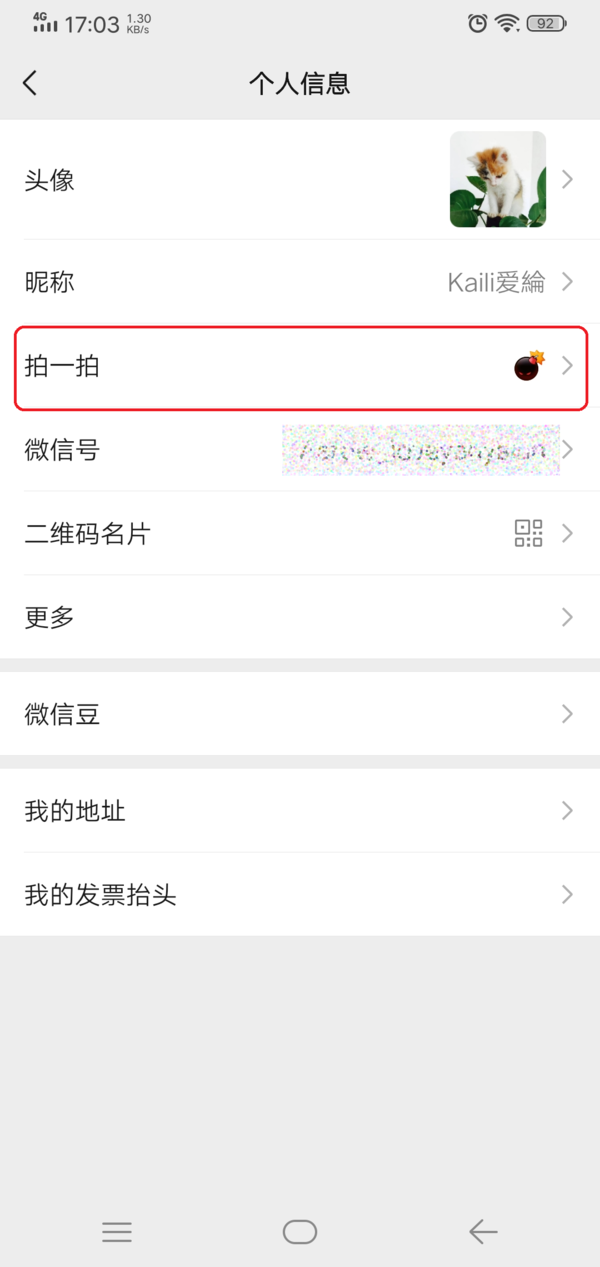600x1267 pixels.
Task: Open 我的发票抬头 invoice titles
Action: (x=300, y=894)
